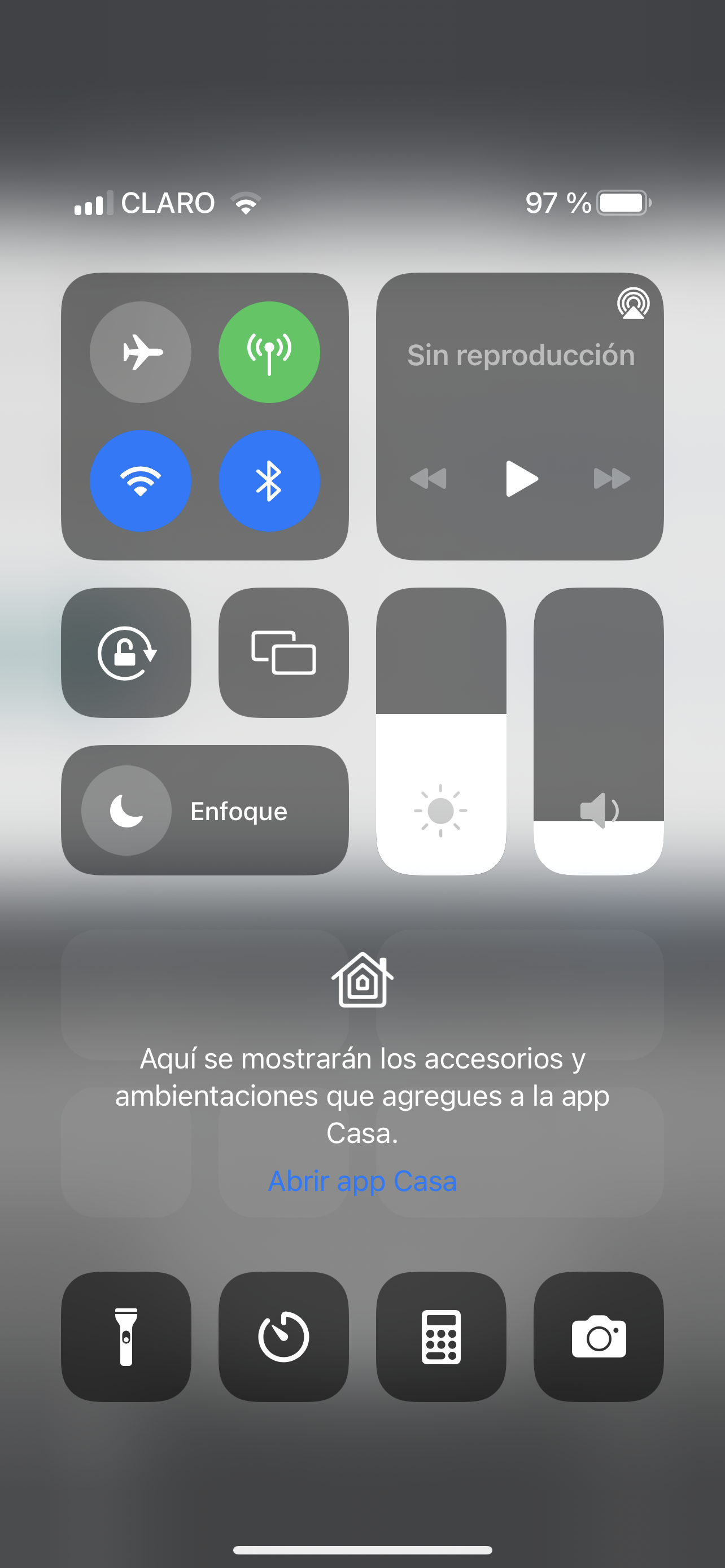Tap the brightness slider

[x=441, y=730]
